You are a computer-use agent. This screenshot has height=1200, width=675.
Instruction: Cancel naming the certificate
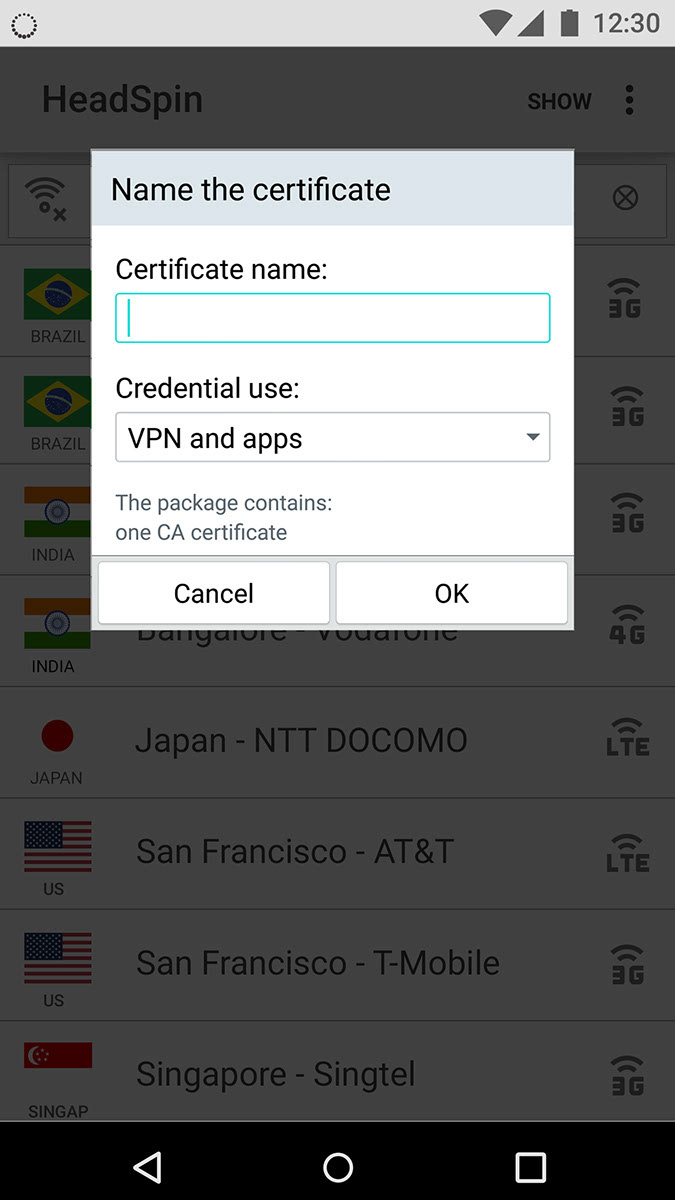pyautogui.click(x=213, y=593)
